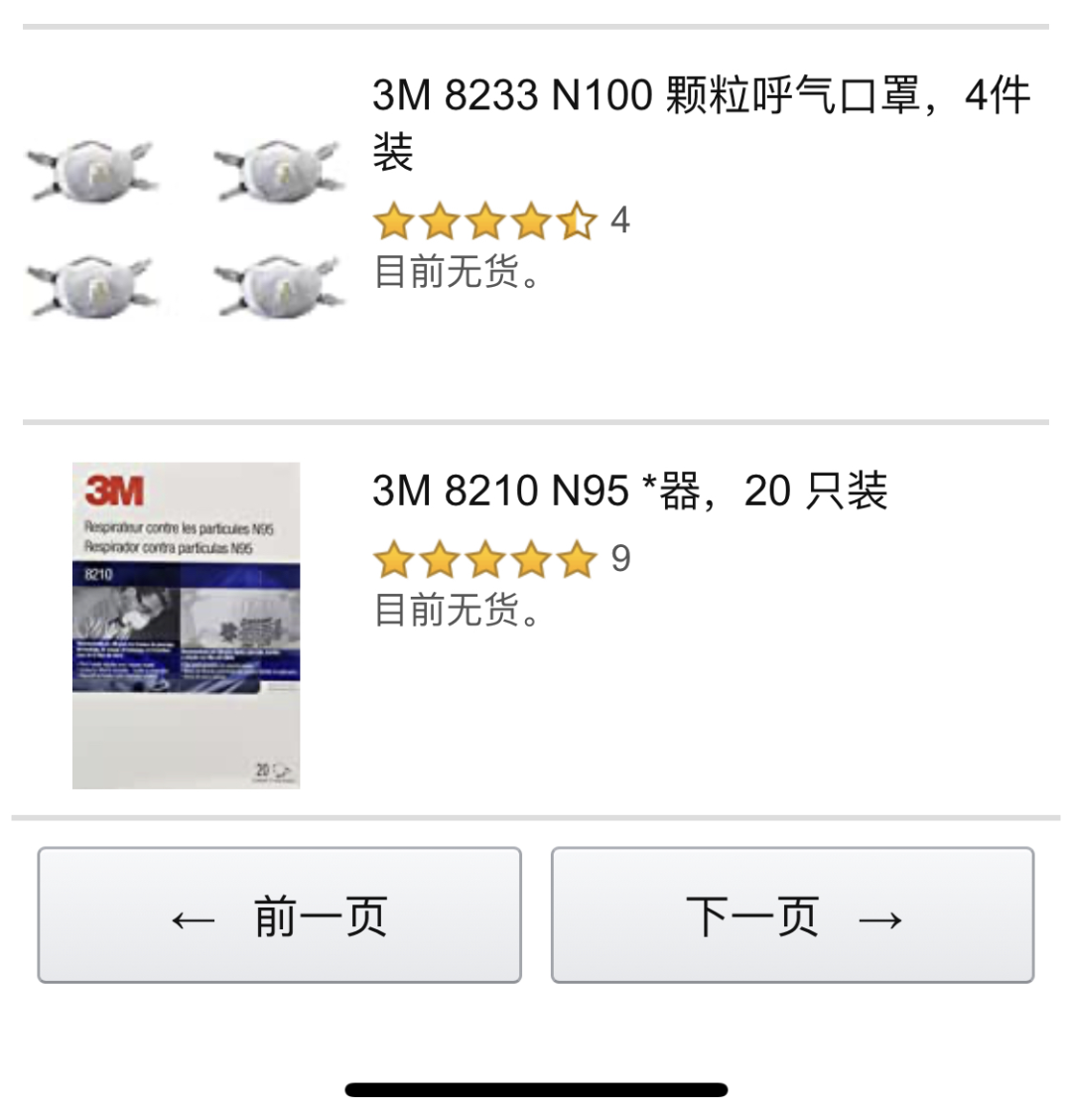Go to the next page (下一页)
1072x1120 pixels.
[792, 915]
